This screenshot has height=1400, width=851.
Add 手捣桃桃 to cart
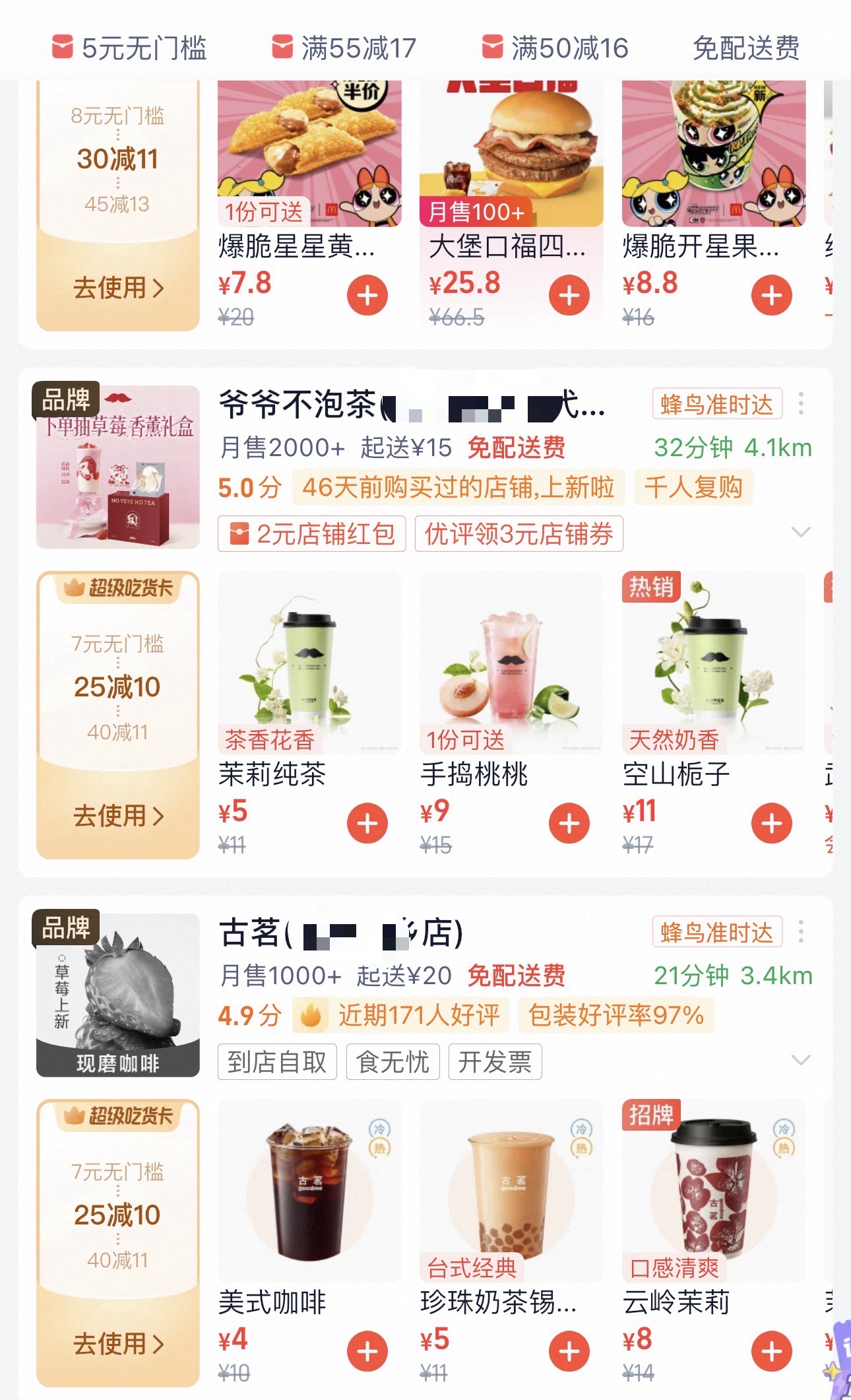[569, 823]
